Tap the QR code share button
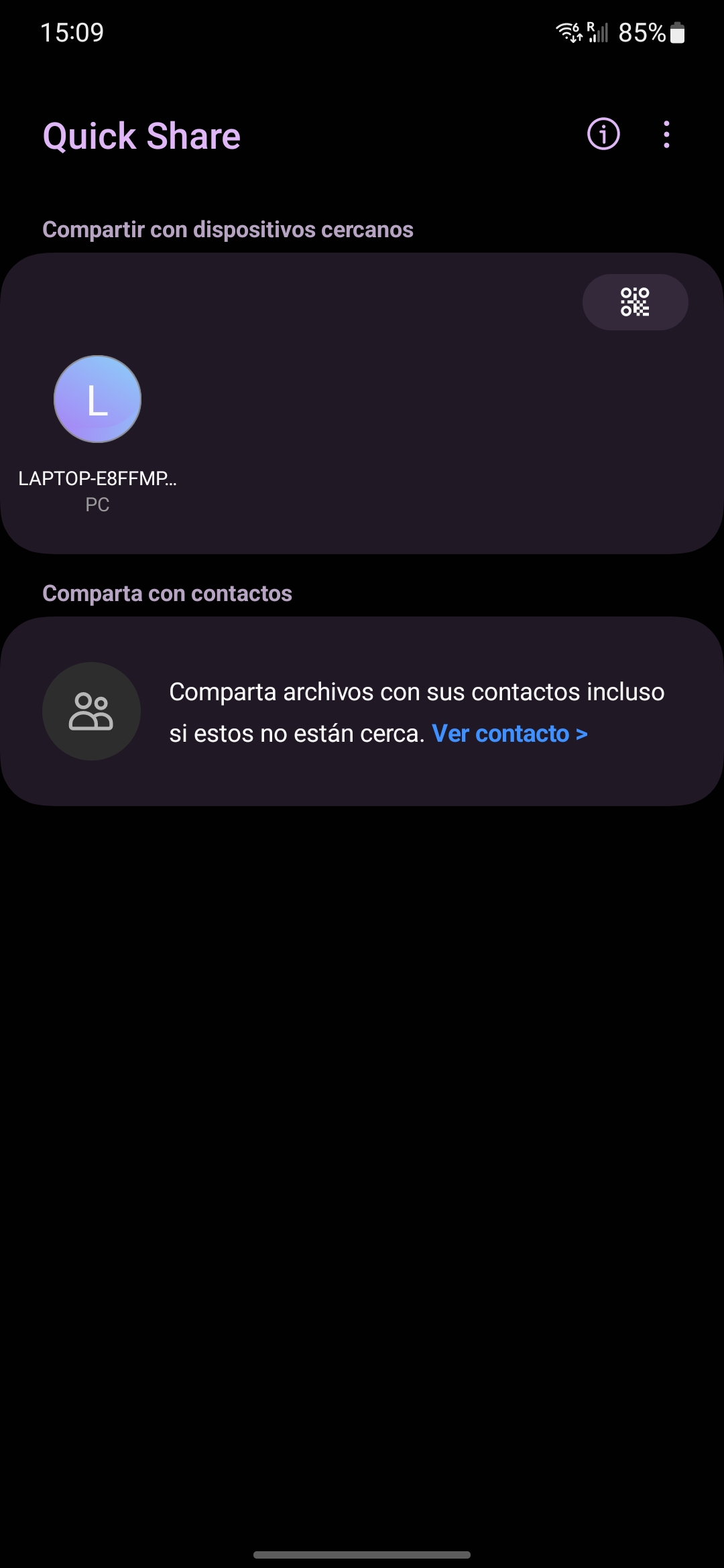This screenshot has width=724, height=1568. tap(635, 302)
